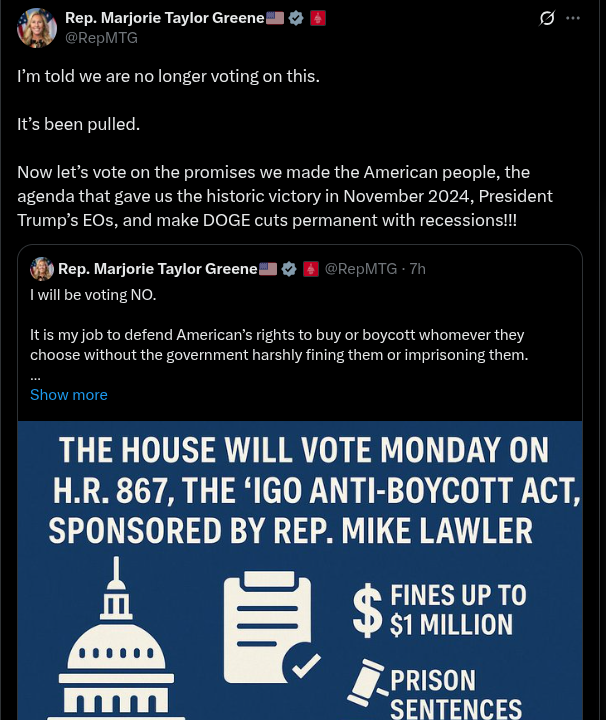Open the author's profile picture
Screen dimensions: 606x720
[37, 27]
